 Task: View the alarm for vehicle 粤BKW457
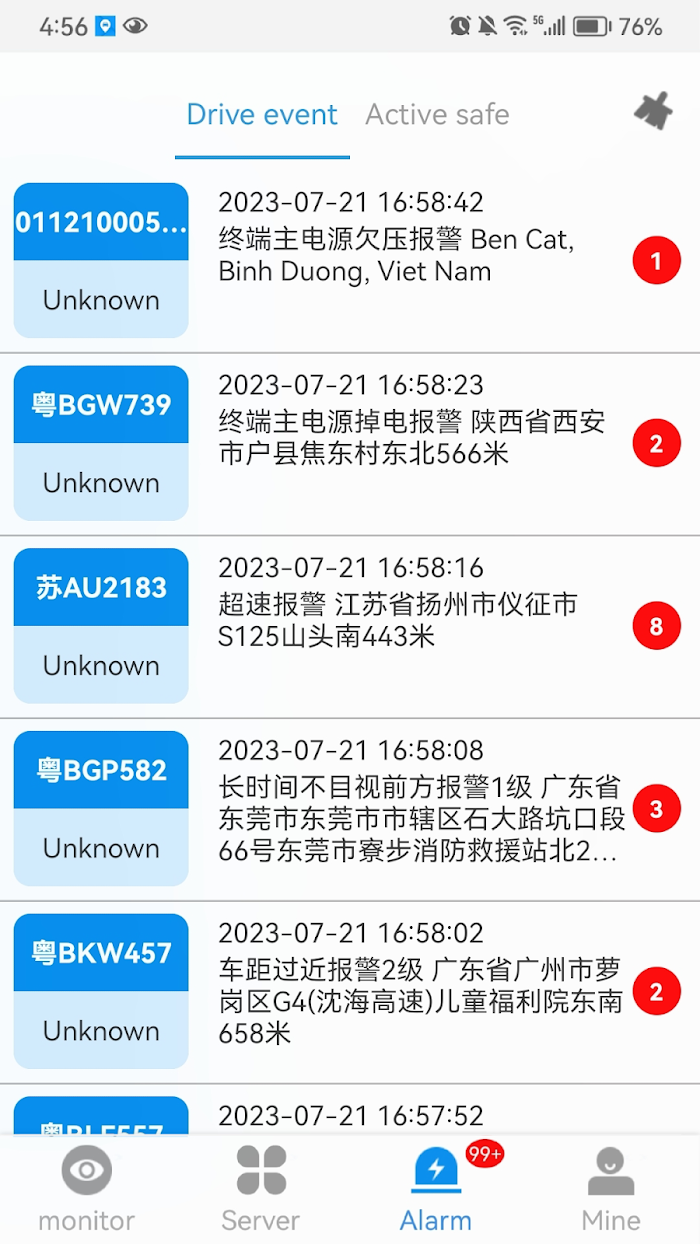(350, 992)
